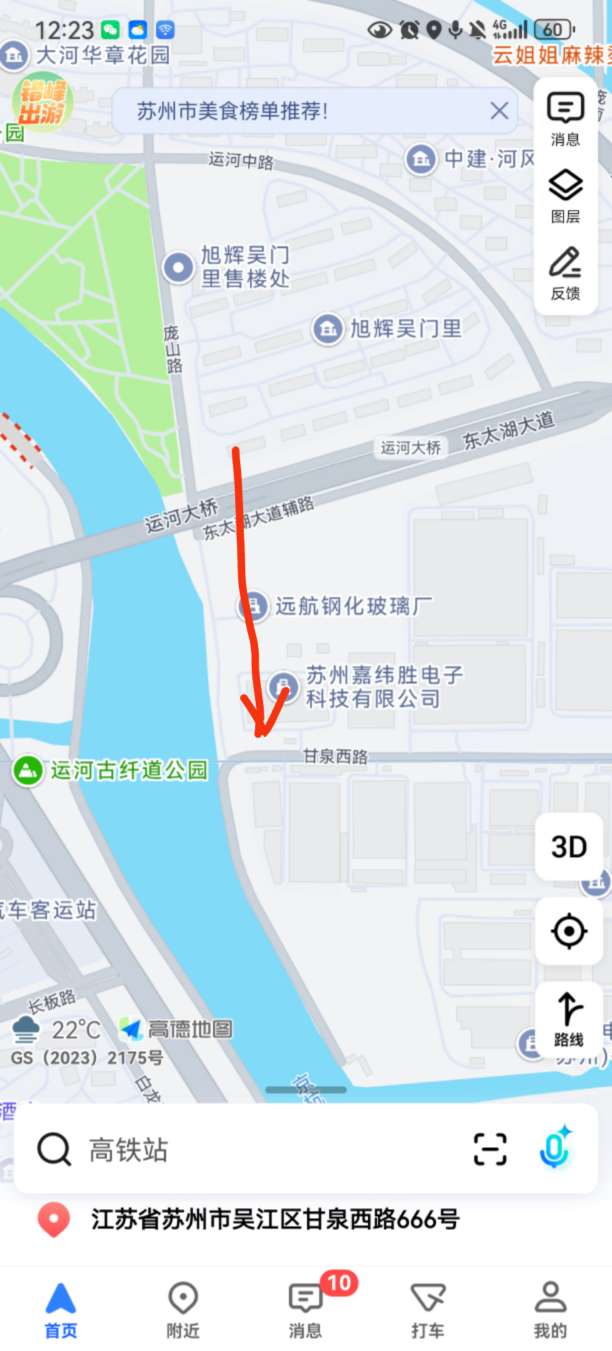Dismiss the 苏州市美食榜单推荐 banner
The width and height of the screenshot is (612, 1351).
[x=499, y=111]
